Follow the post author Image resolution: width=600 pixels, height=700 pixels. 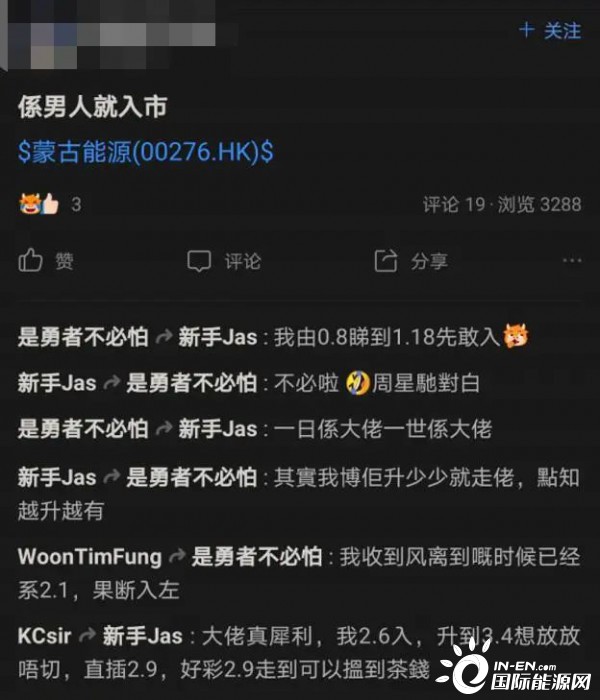pyautogui.click(x=550, y=31)
